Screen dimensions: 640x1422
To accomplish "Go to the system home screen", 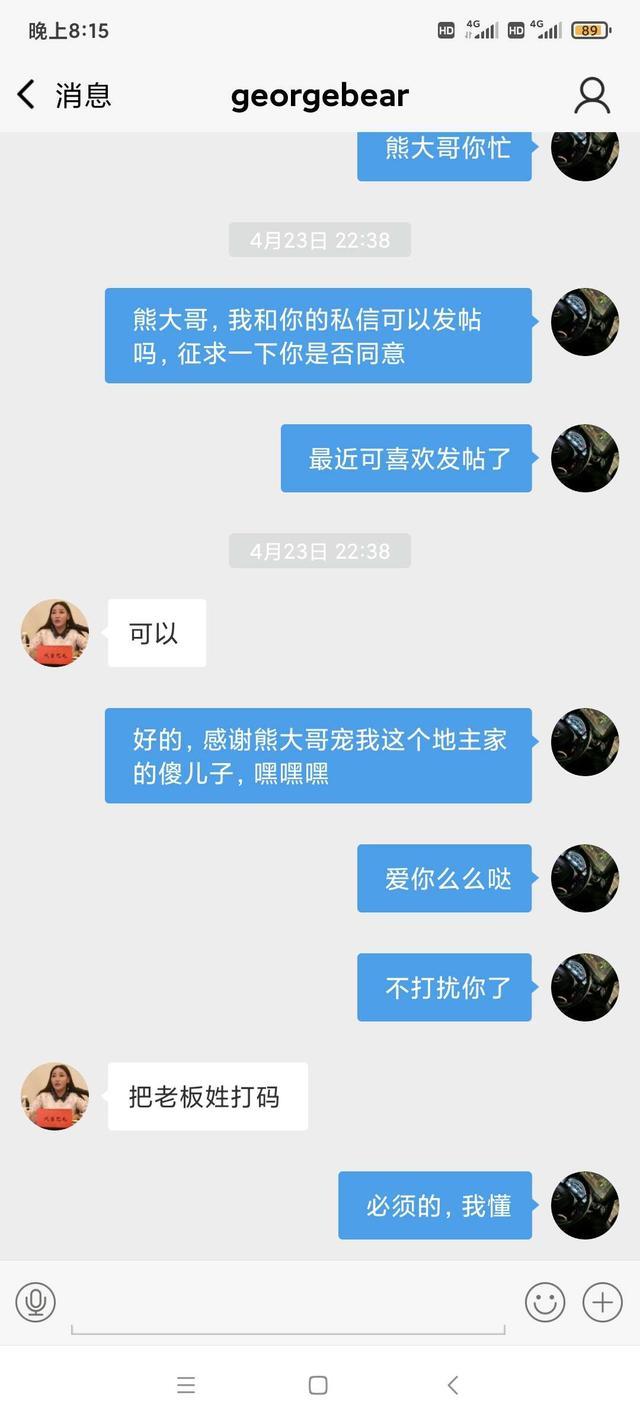I will click(x=318, y=1385).
